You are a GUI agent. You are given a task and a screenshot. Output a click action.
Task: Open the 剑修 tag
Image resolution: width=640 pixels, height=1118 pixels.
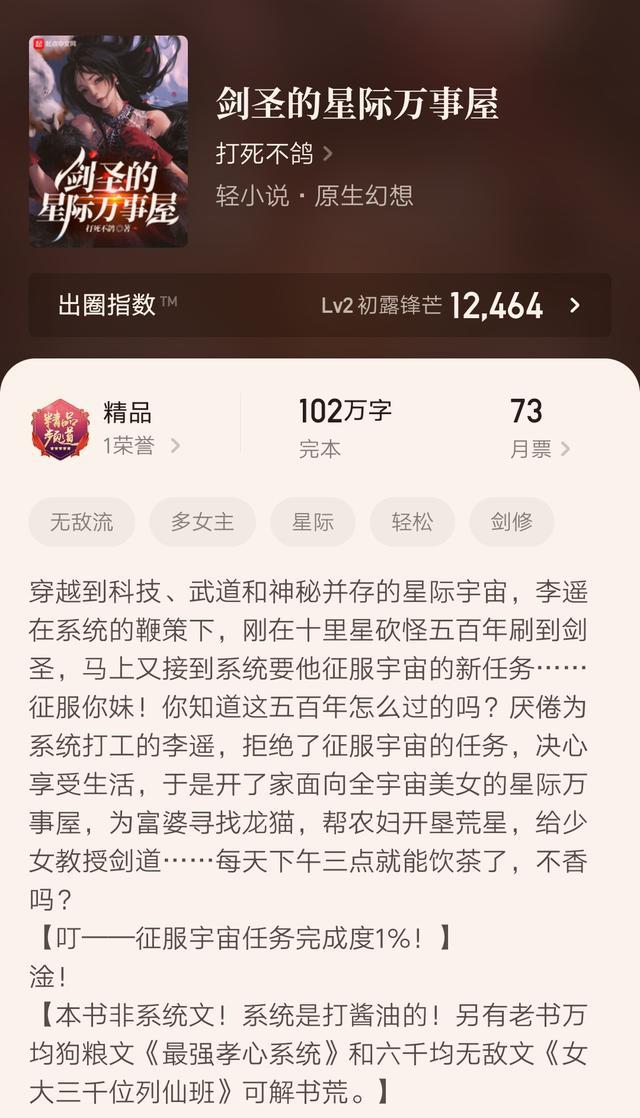511,522
